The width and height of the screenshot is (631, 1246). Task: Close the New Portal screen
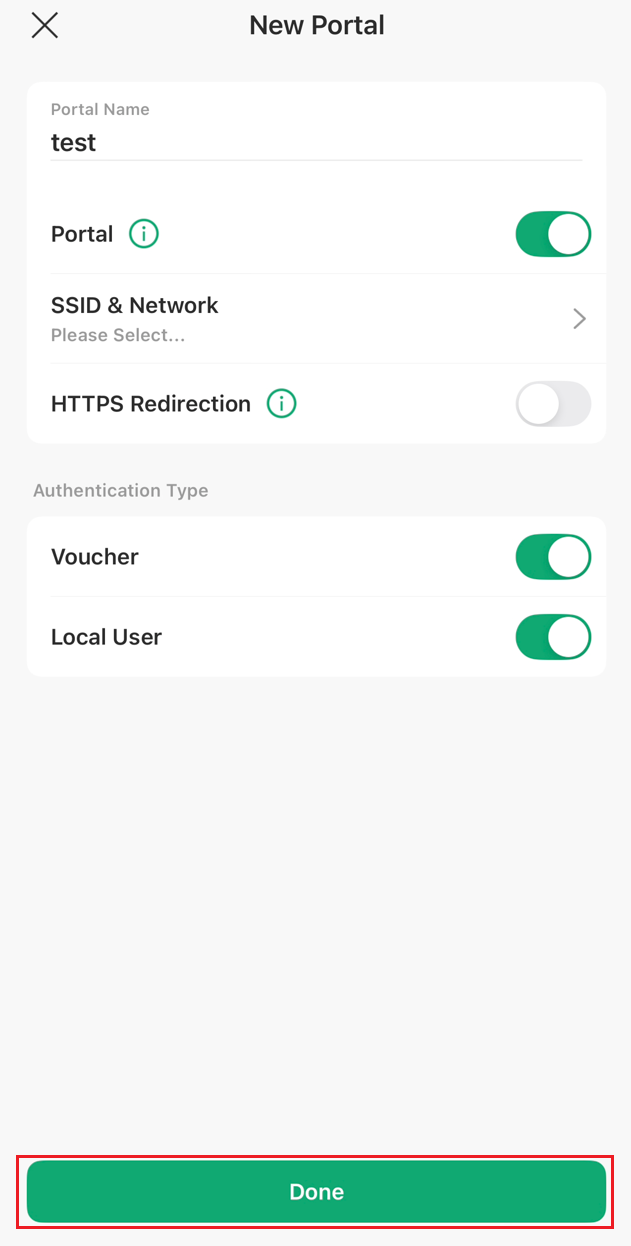[x=45, y=26]
